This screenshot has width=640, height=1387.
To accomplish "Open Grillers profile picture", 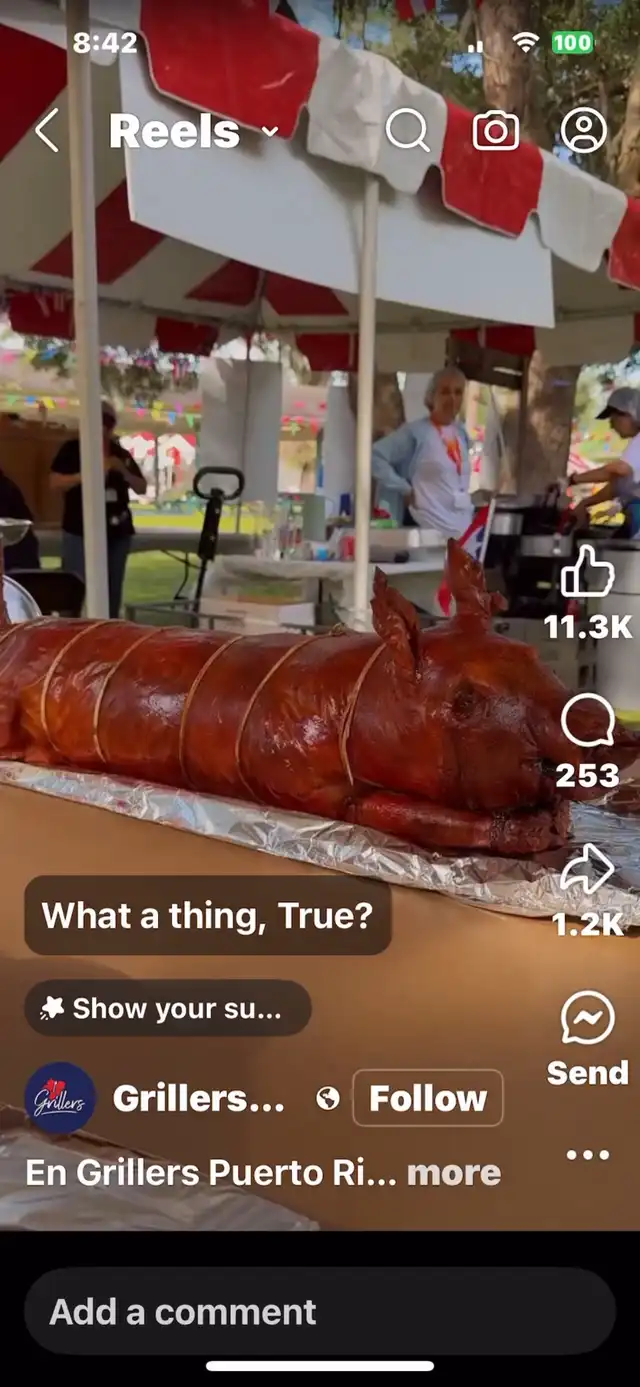I will pos(60,1098).
